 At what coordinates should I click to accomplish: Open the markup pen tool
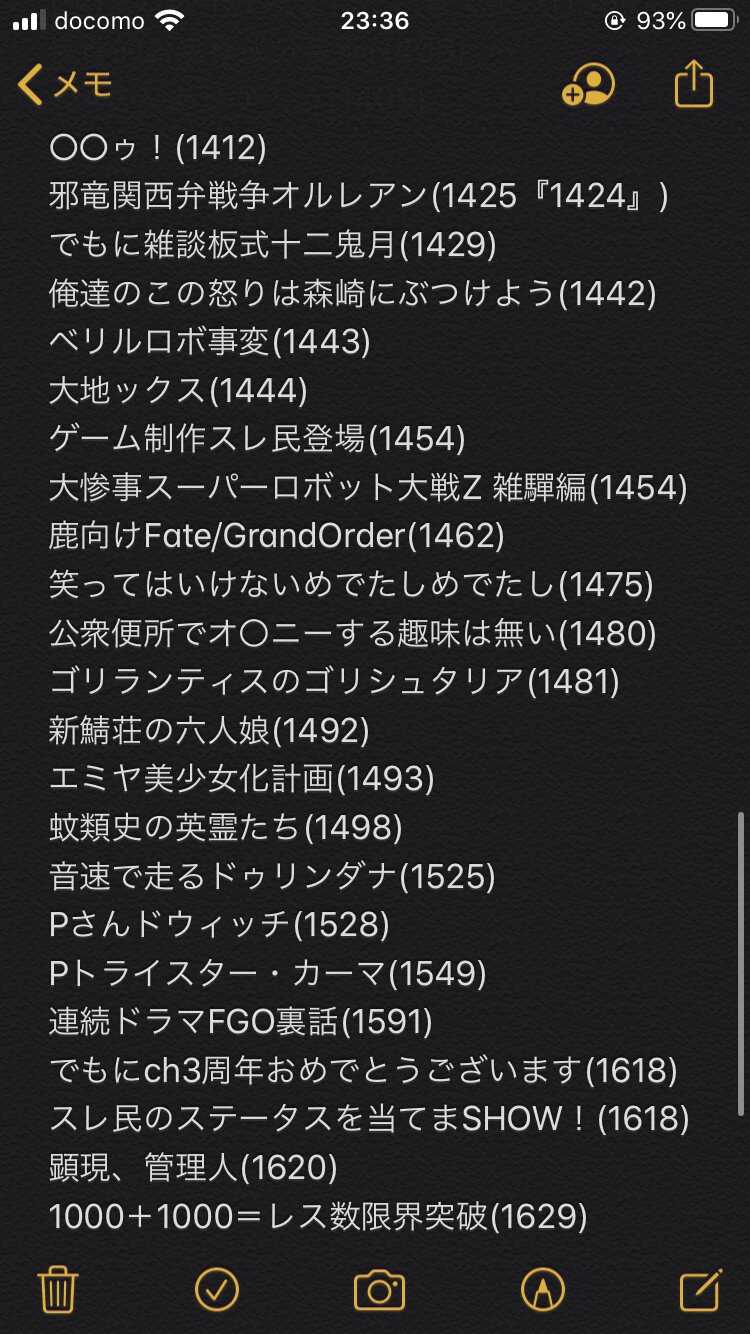pyautogui.click(x=542, y=1290)
